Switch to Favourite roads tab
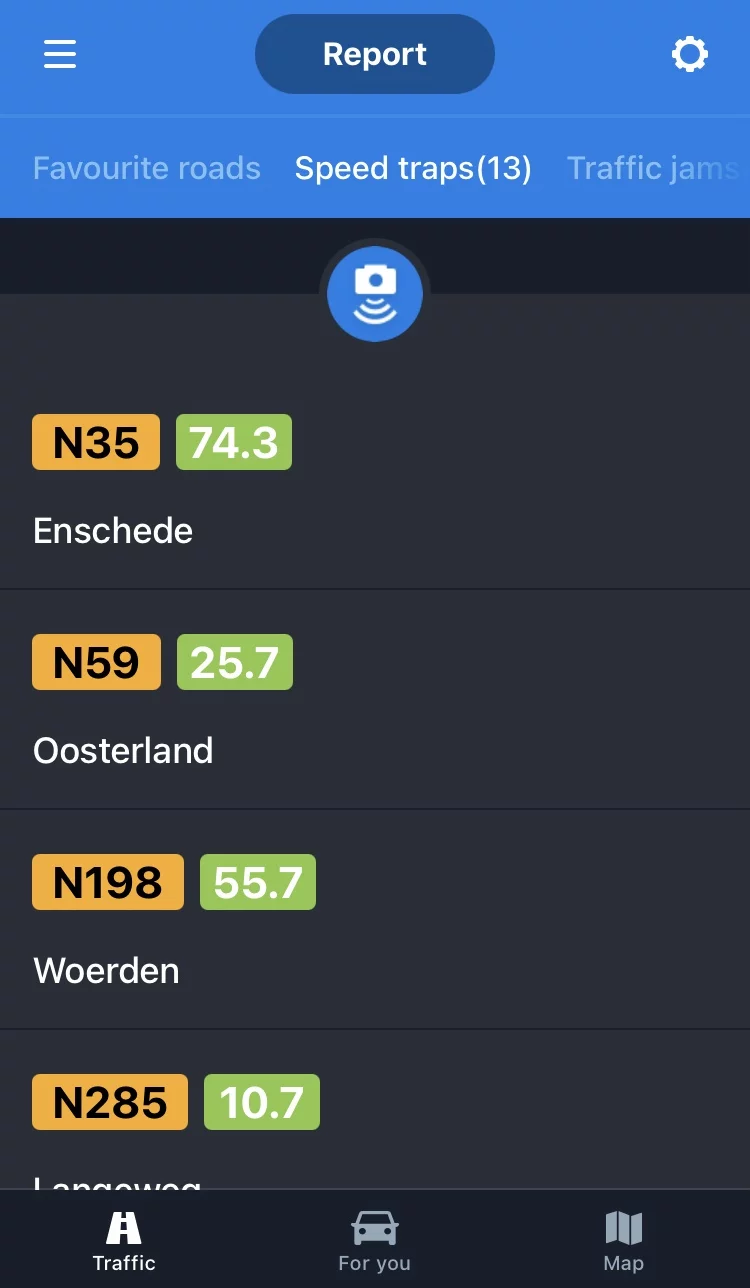This screenshot has height=1288, width=750. click(x=146, y=168)
